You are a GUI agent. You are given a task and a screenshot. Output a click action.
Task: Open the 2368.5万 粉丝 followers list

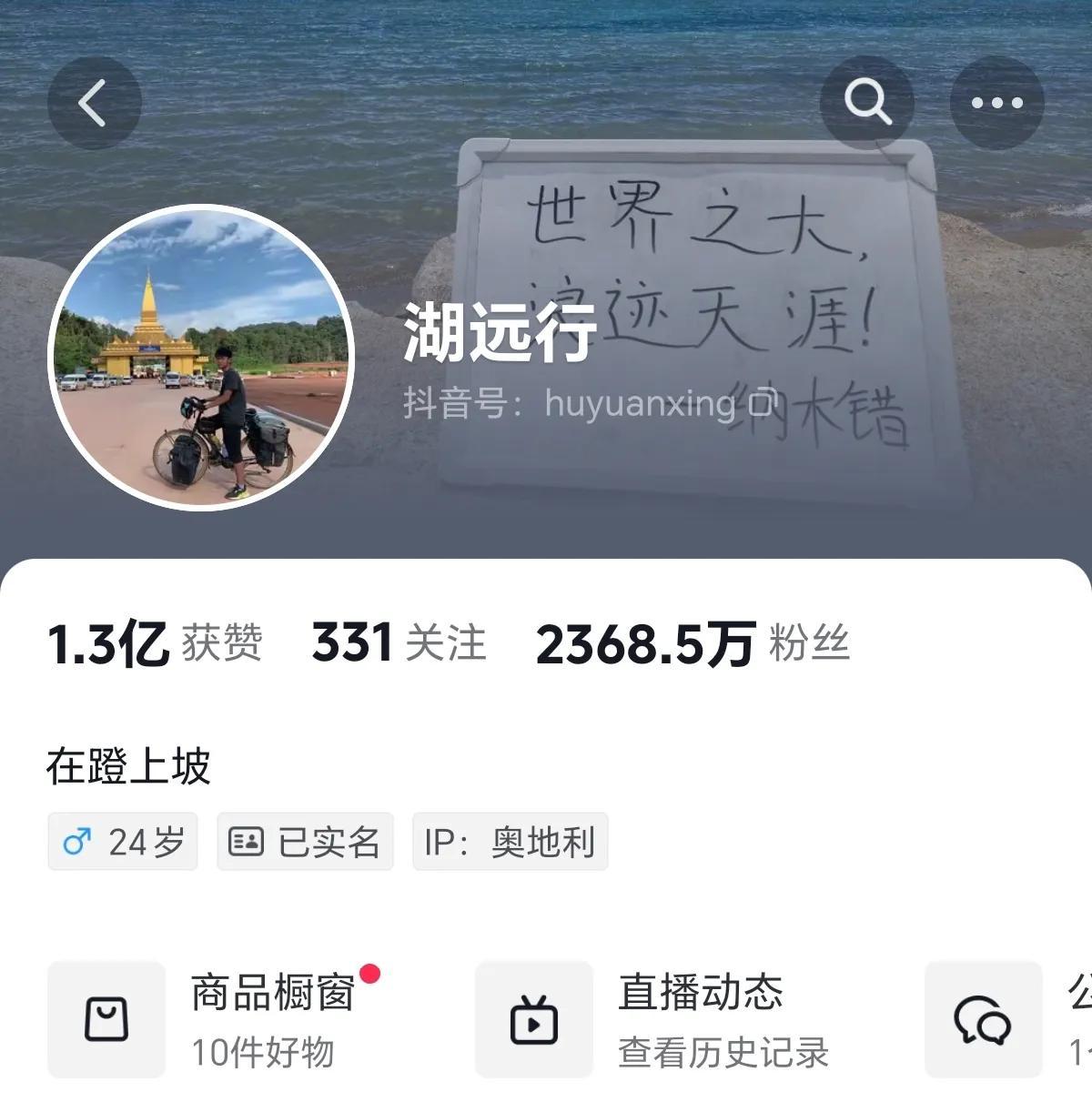tap(692, 643)
